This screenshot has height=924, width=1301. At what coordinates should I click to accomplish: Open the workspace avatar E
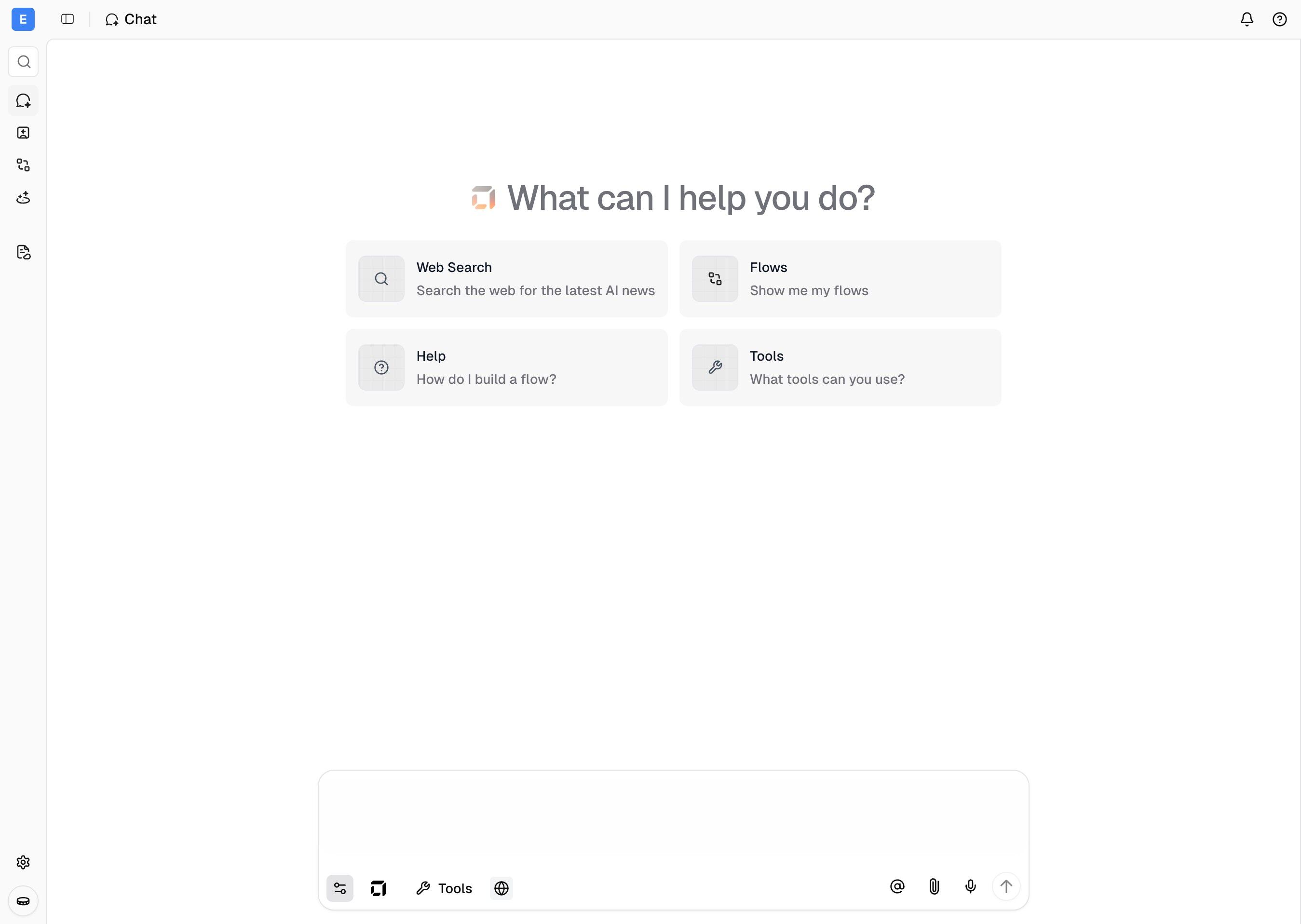click(x=23, y=19)
